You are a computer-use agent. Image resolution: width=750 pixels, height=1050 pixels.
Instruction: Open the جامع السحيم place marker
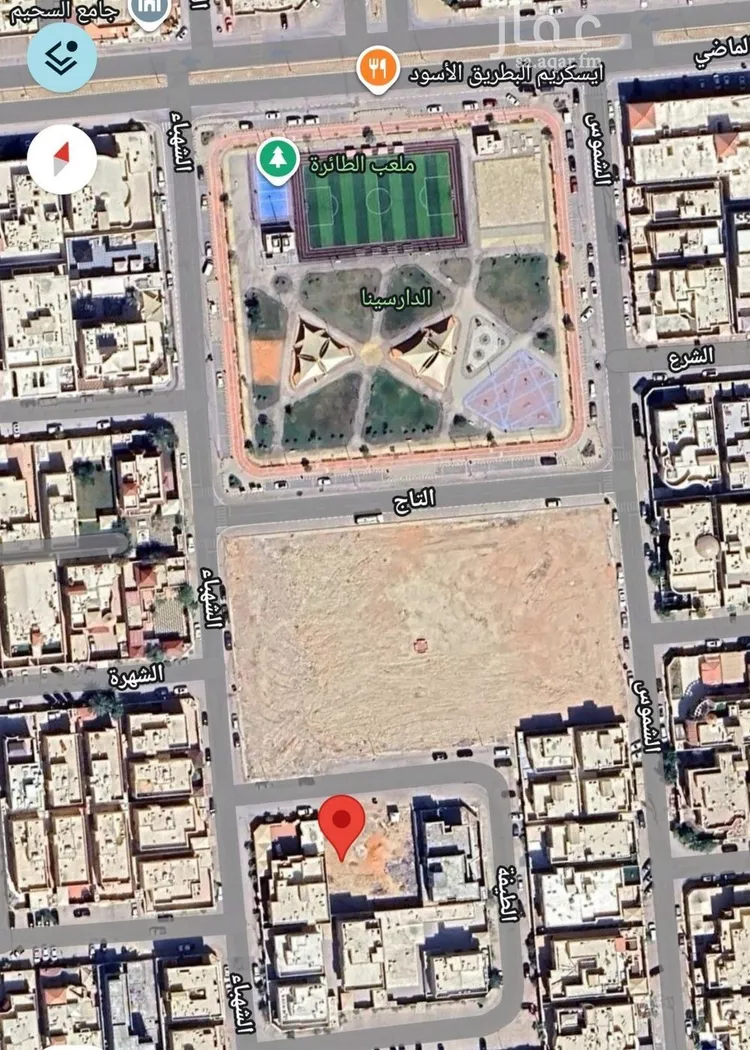(149, 10)
